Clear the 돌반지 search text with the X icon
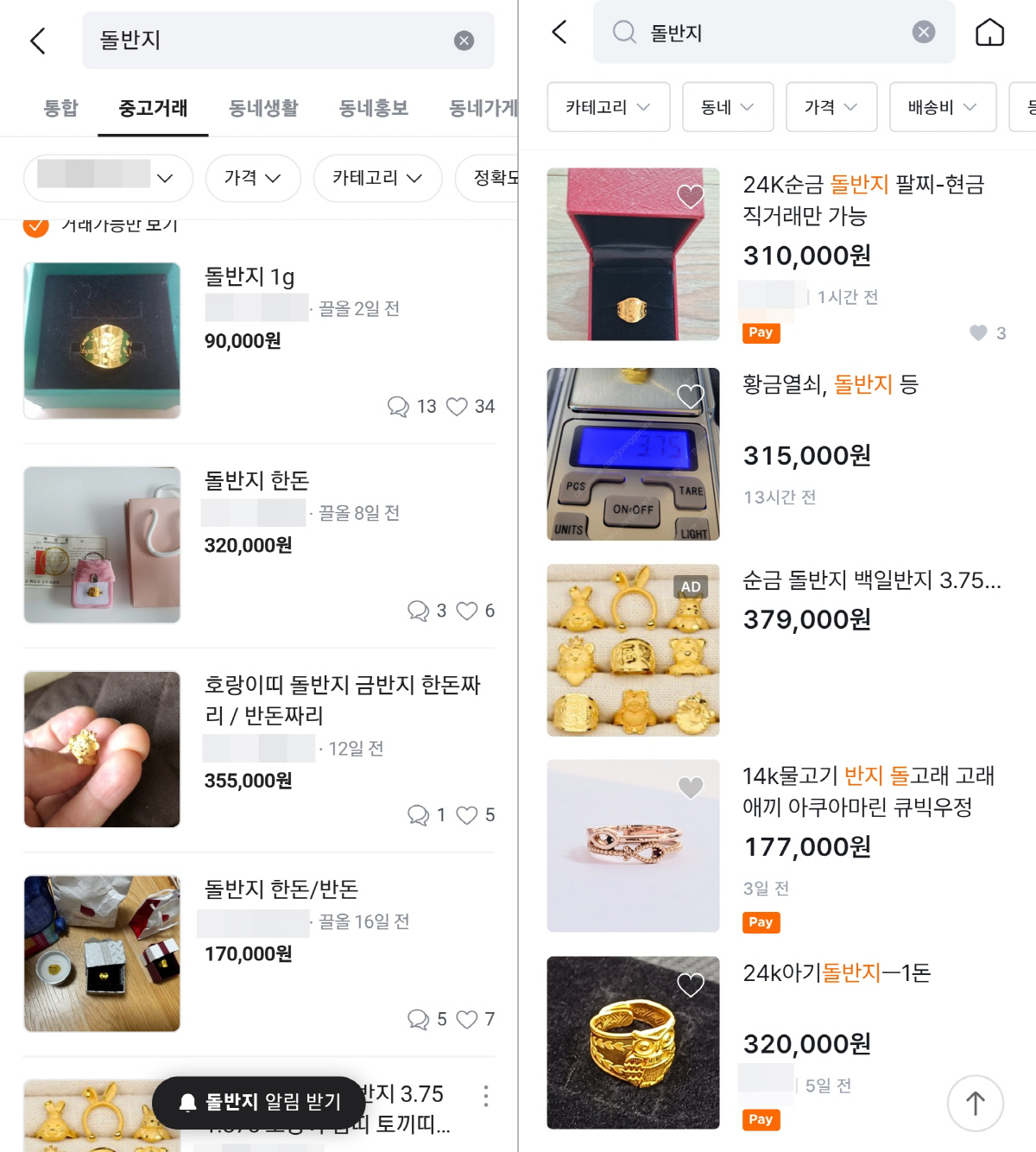 point(464,41)
